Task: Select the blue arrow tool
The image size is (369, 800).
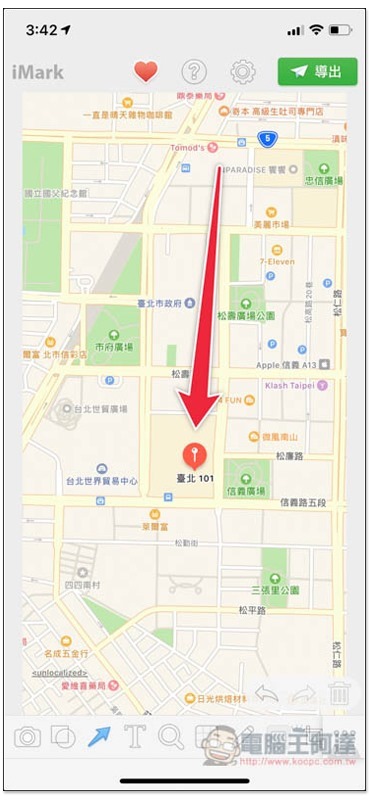Action: pyautogui.click(x=99, y=737)
